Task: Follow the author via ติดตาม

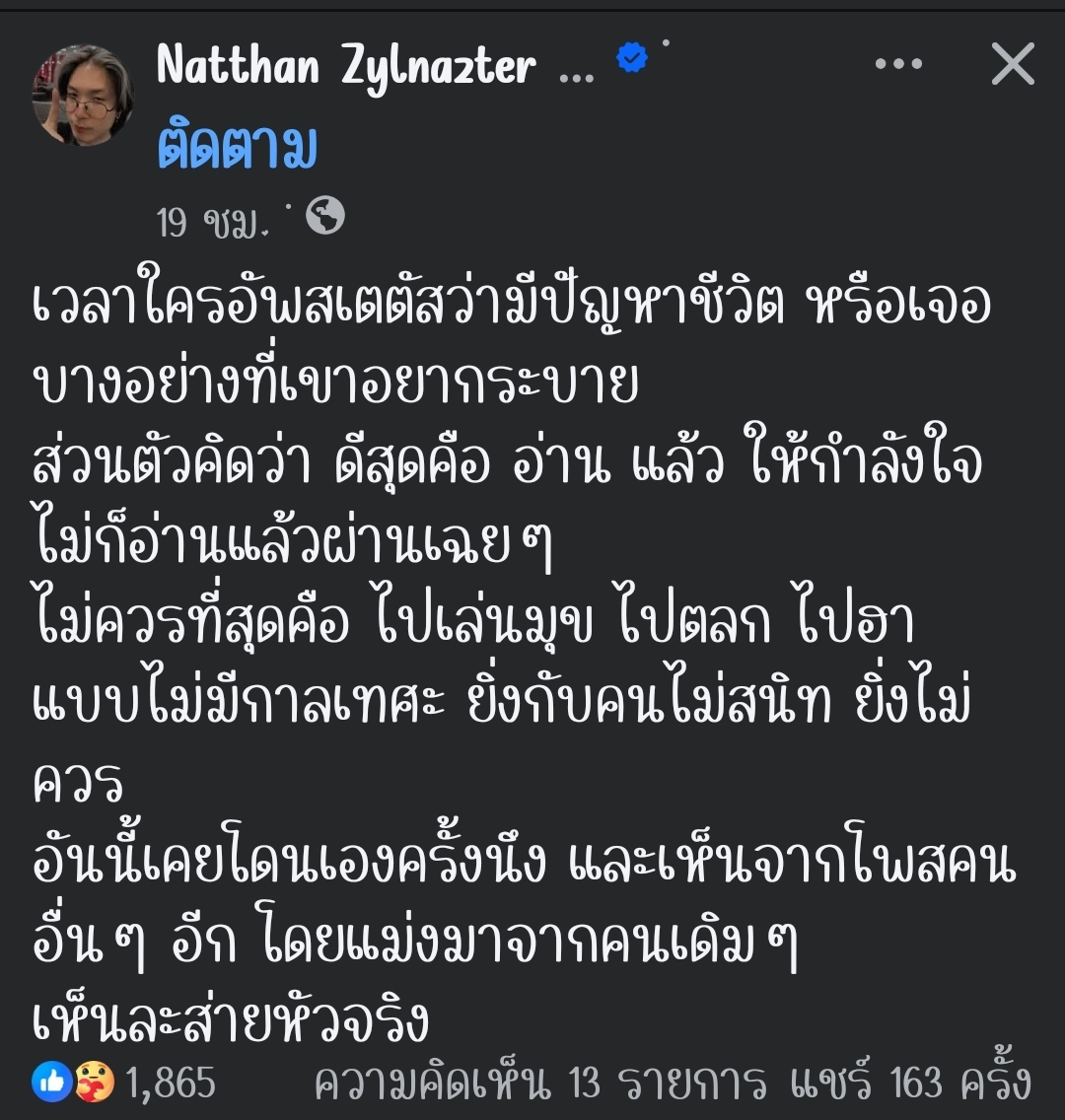Action: (237, 149)
